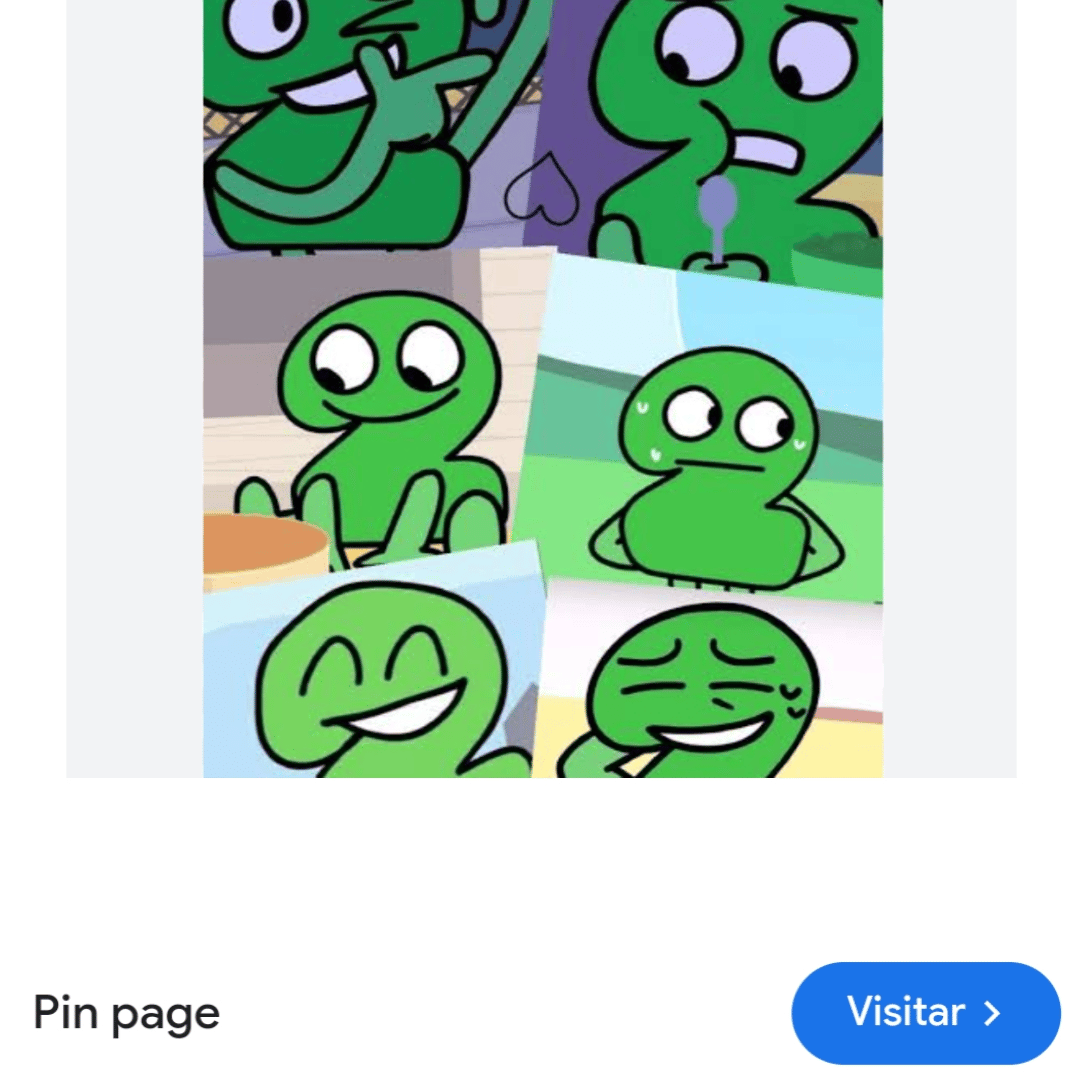This screenshot has width=1080, height=1080.
Task: Tap the Visitar button
Action: pos(925,1012)
